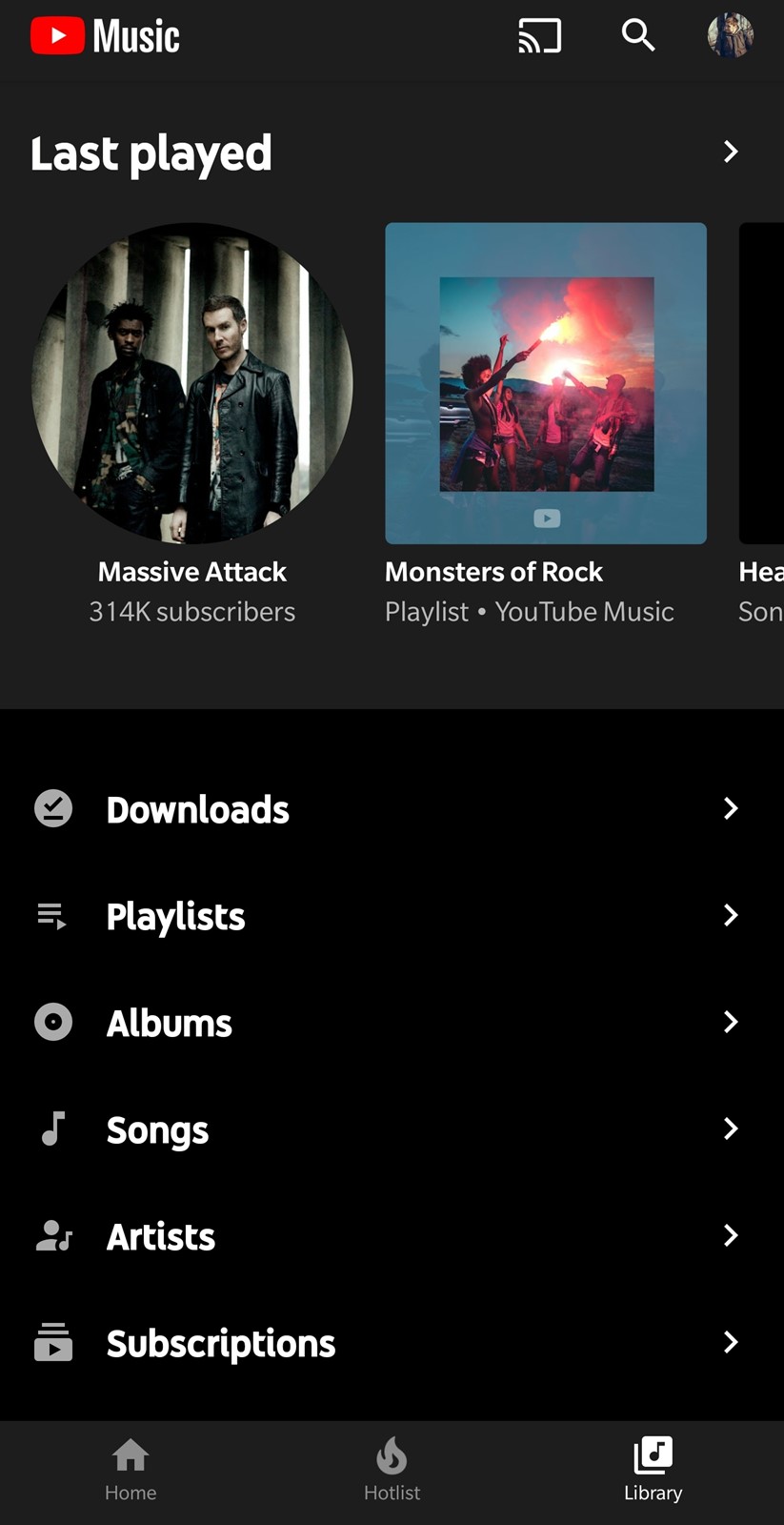Open the Albums row
784x1525 pixels.
coord(392,1022)
